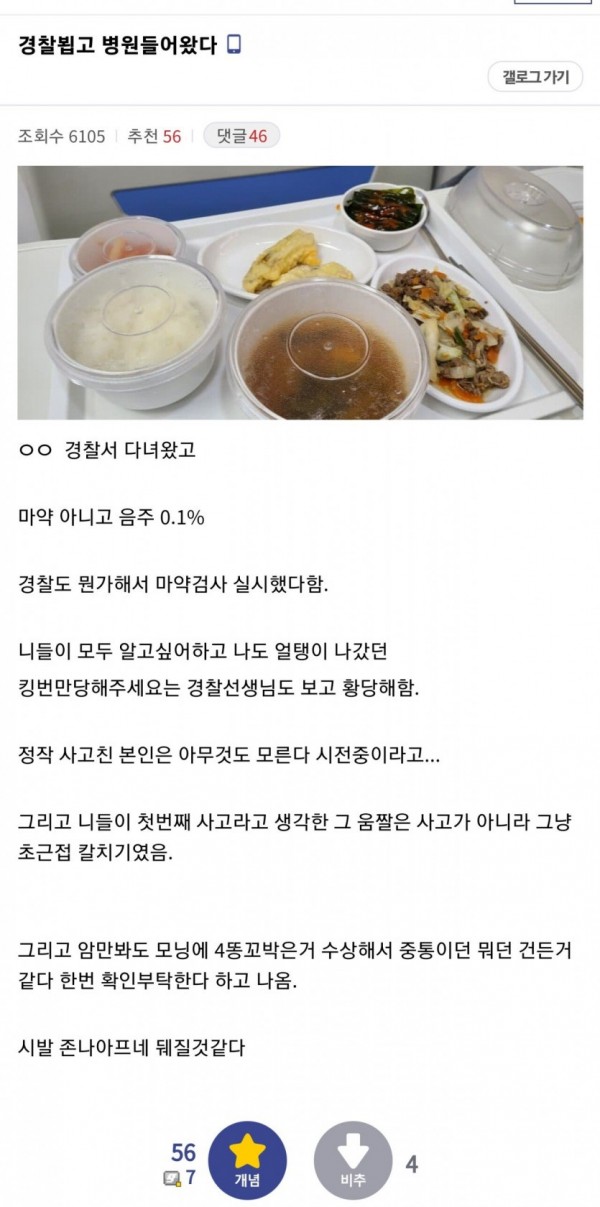The height and width of the screenshot is (1207, 600).
Task: Downvote the post with 비추 button
Action: [x=354, y=1161]
